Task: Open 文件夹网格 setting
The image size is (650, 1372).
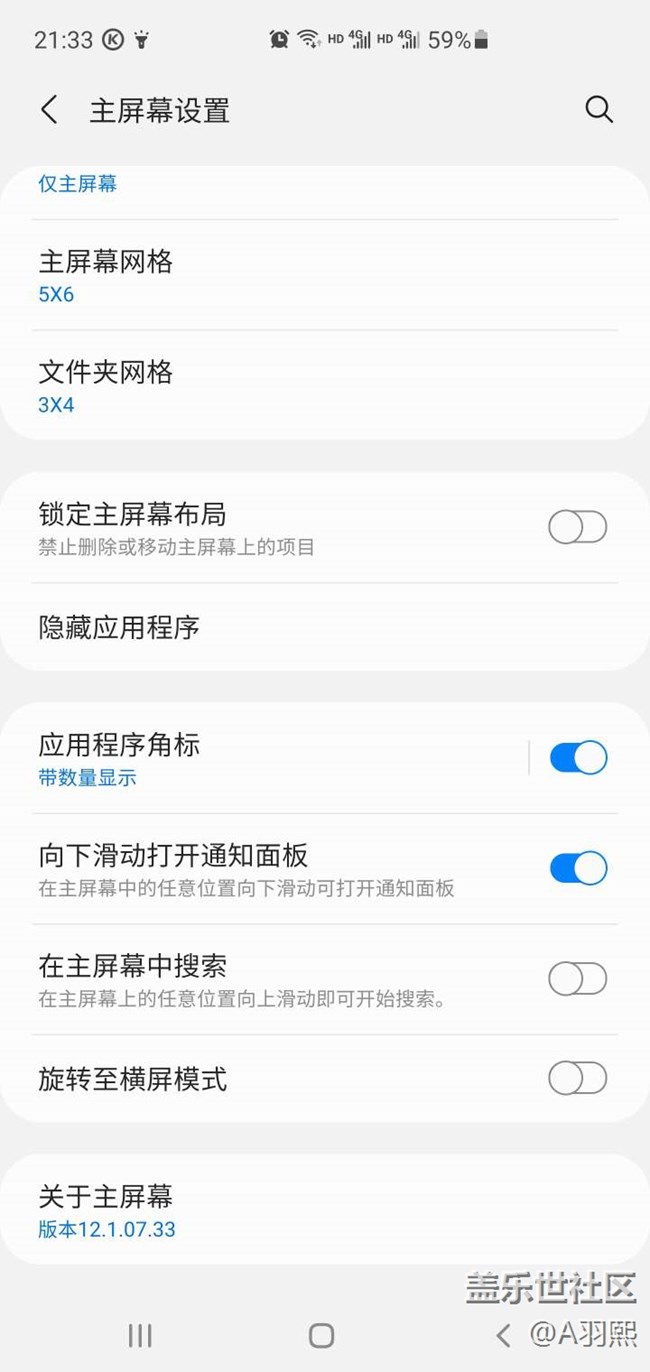Action: 300,387
